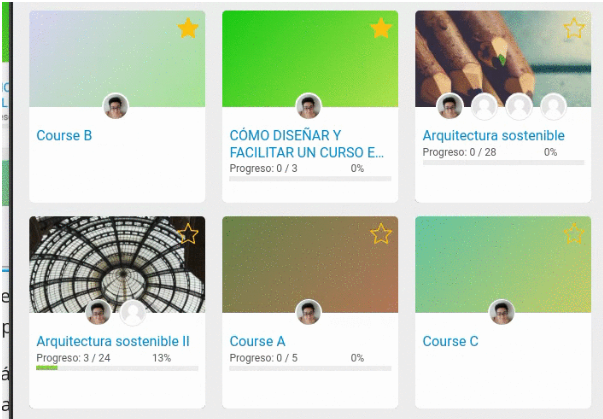Screen dimensions: 603x419
Task: Open CÓMO DISEÑAR Y FACILITAR UN CURSO
Action: [x=306, y=143]
